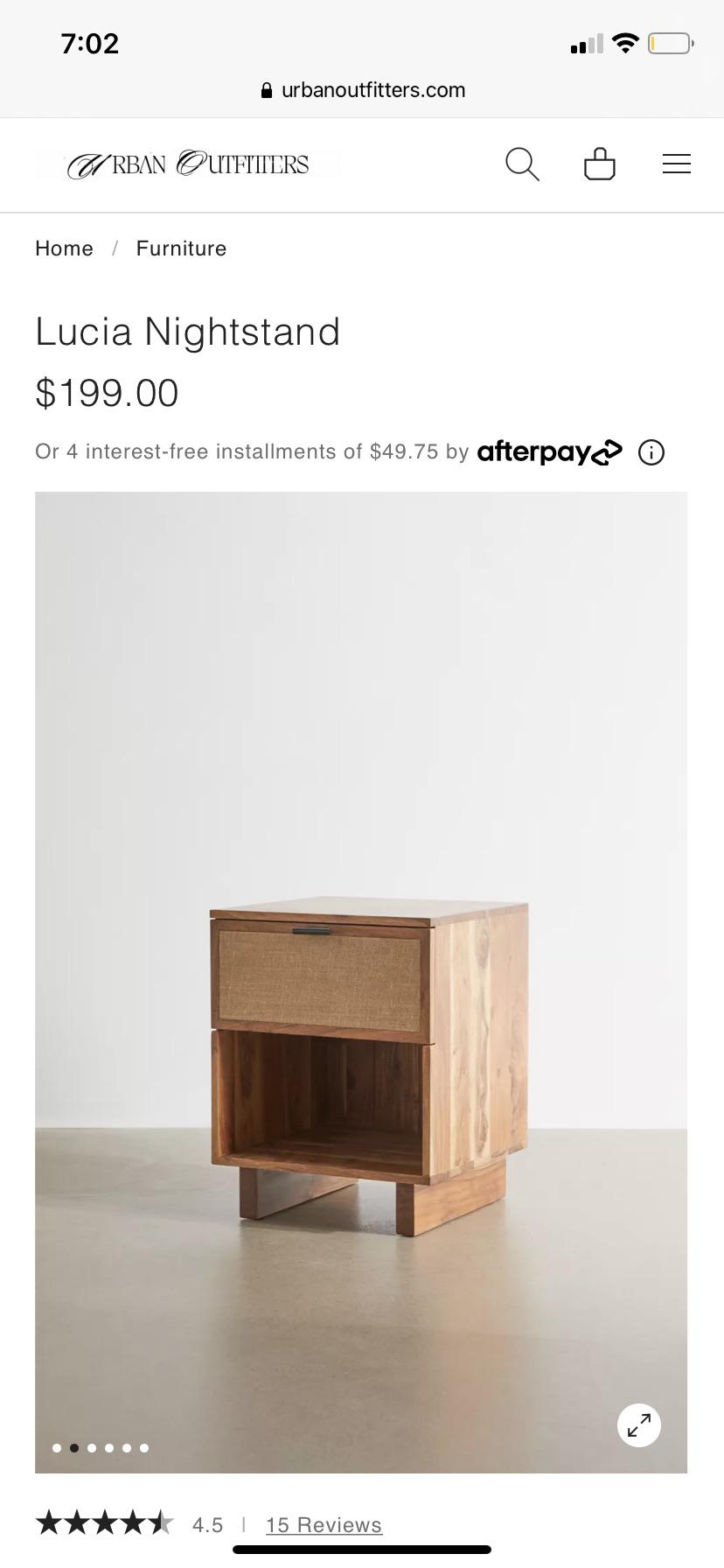This screenshot has width=724, height=1568.
Task: Tap the Afterpay info icon
Action: click(x=651, y=451)
